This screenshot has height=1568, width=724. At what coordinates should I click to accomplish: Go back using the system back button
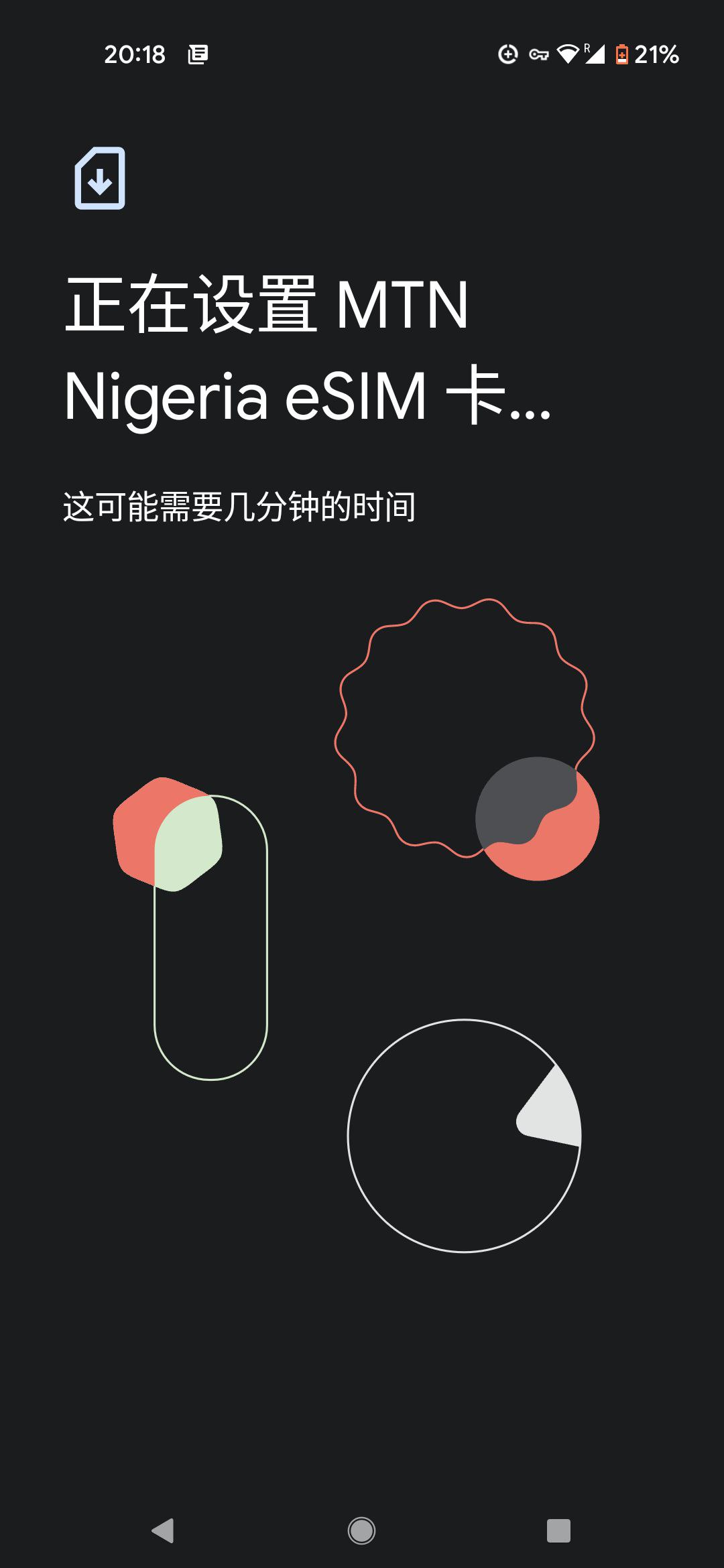[163, 1530]
